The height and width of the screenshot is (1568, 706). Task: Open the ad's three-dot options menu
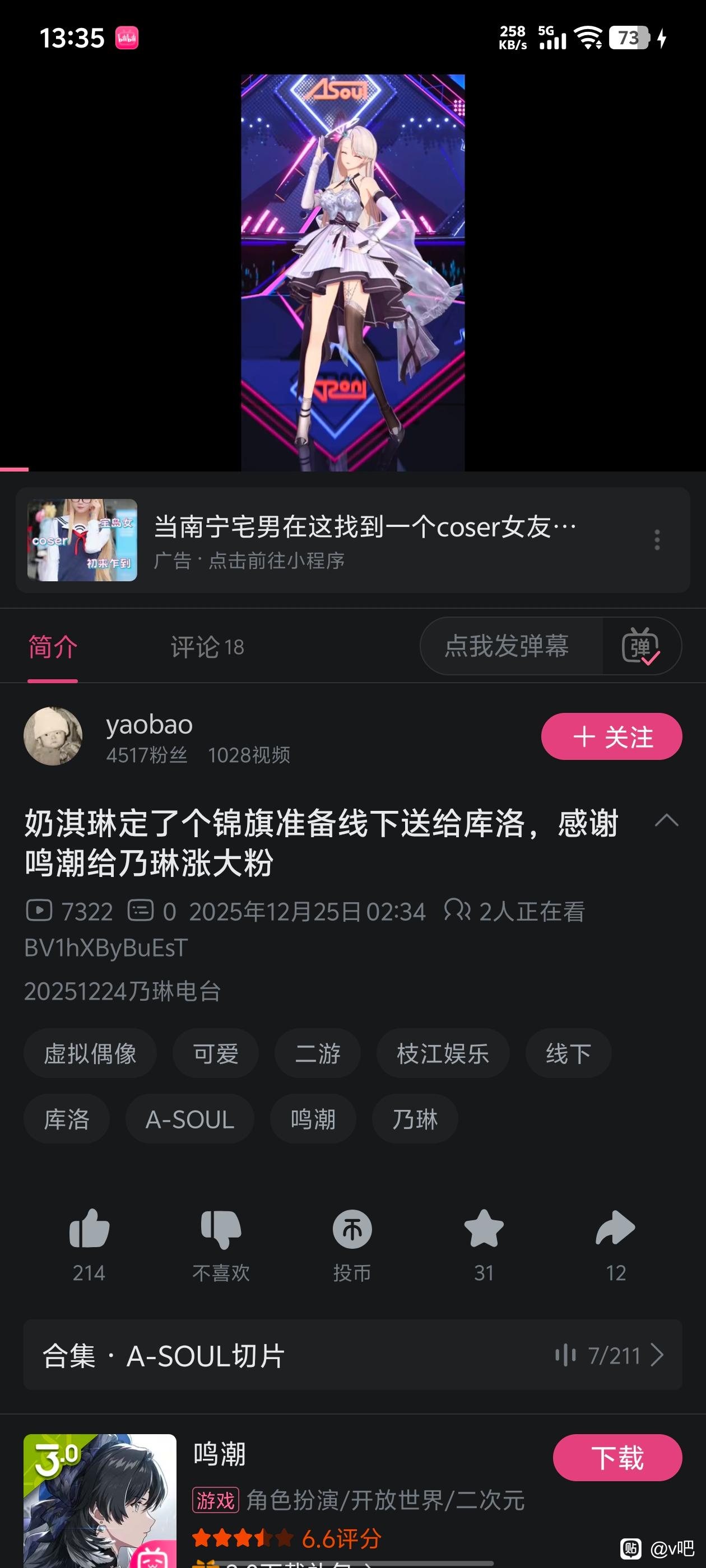coord(657,540)
